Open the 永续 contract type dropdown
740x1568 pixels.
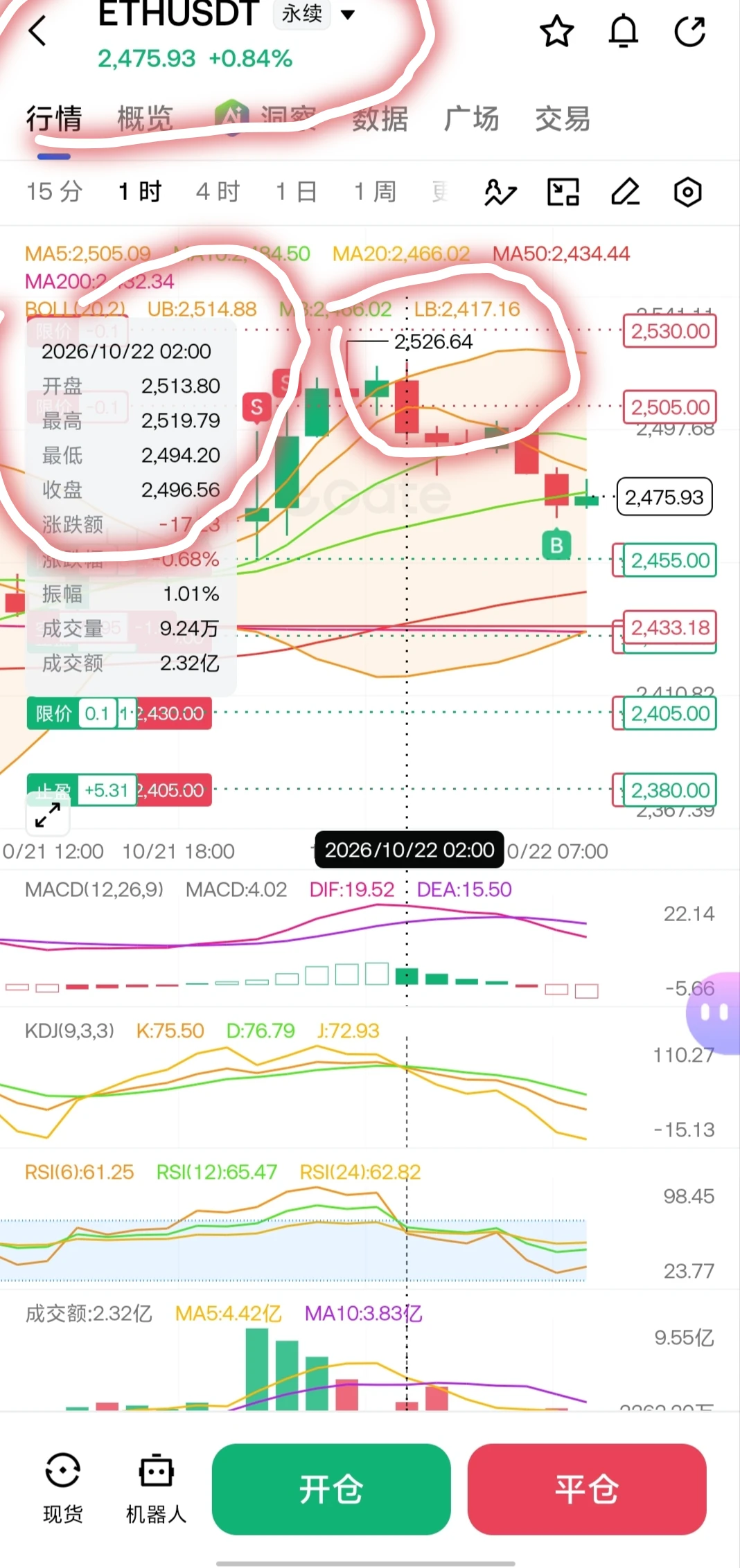pyautogui.click(x=316, y=14)
